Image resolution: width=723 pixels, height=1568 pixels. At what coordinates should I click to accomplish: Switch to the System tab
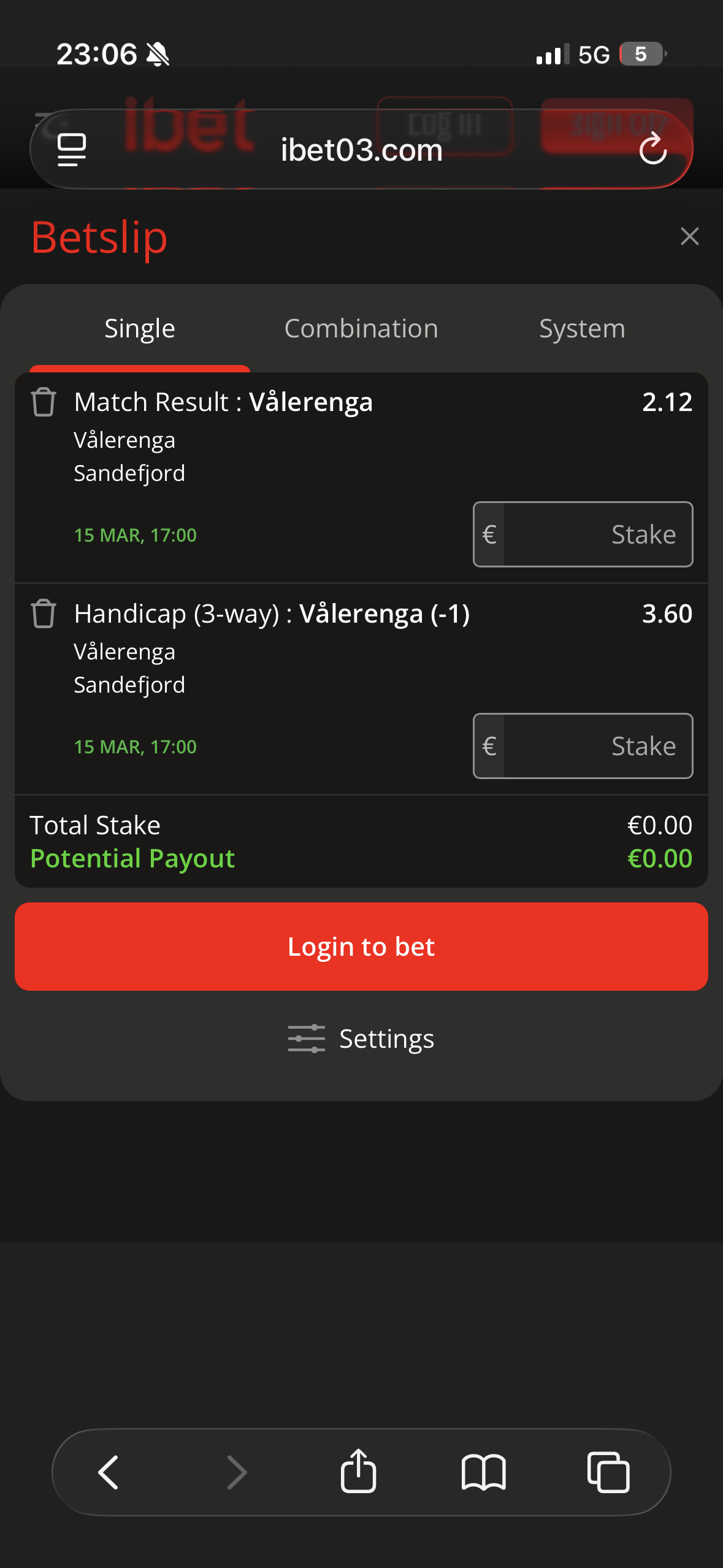pyautogui.click(x=582, y=329)
